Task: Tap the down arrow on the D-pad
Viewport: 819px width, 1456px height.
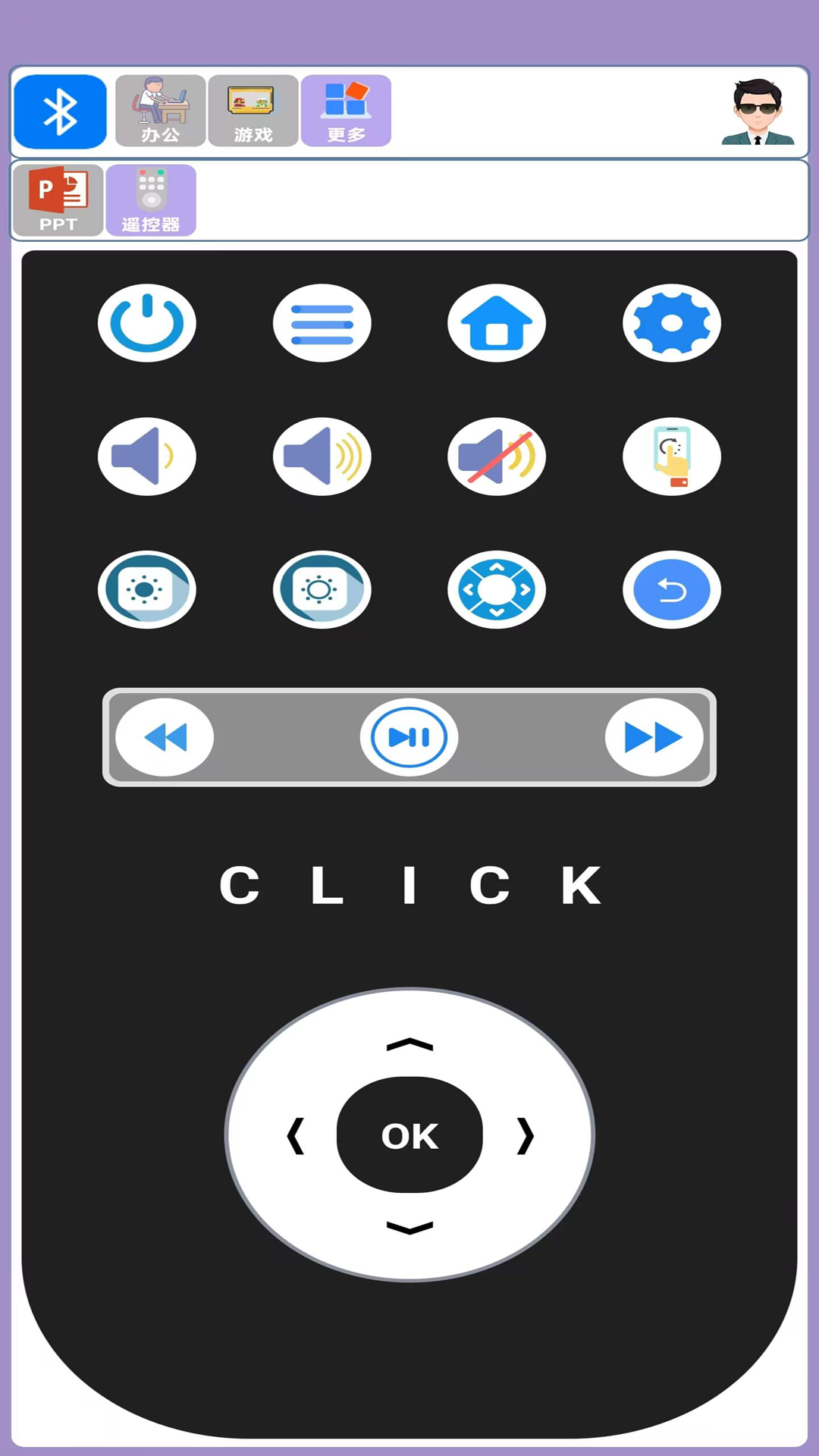Action: [x=409, y=1227]
